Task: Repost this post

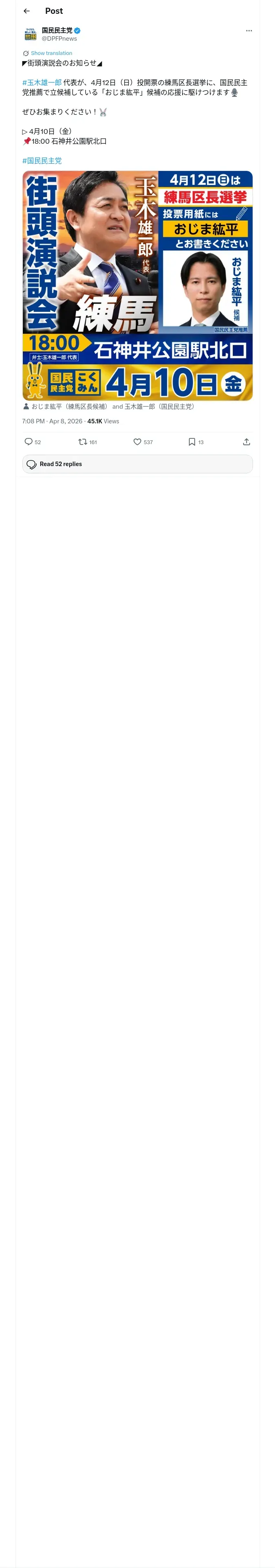Action: pyautogui.click(x=87, y=442)
